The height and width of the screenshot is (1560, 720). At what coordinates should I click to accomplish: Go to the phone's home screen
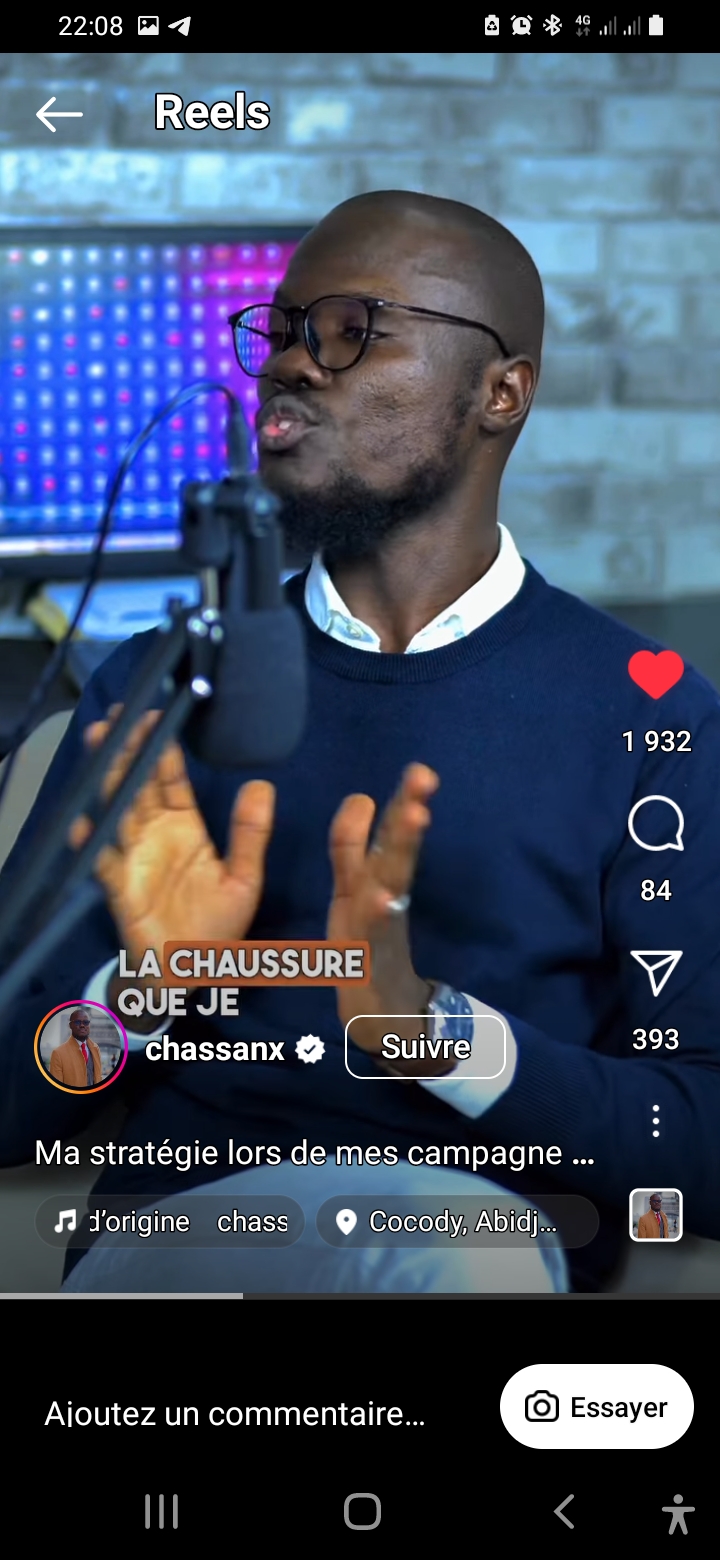coord(362,1511)
